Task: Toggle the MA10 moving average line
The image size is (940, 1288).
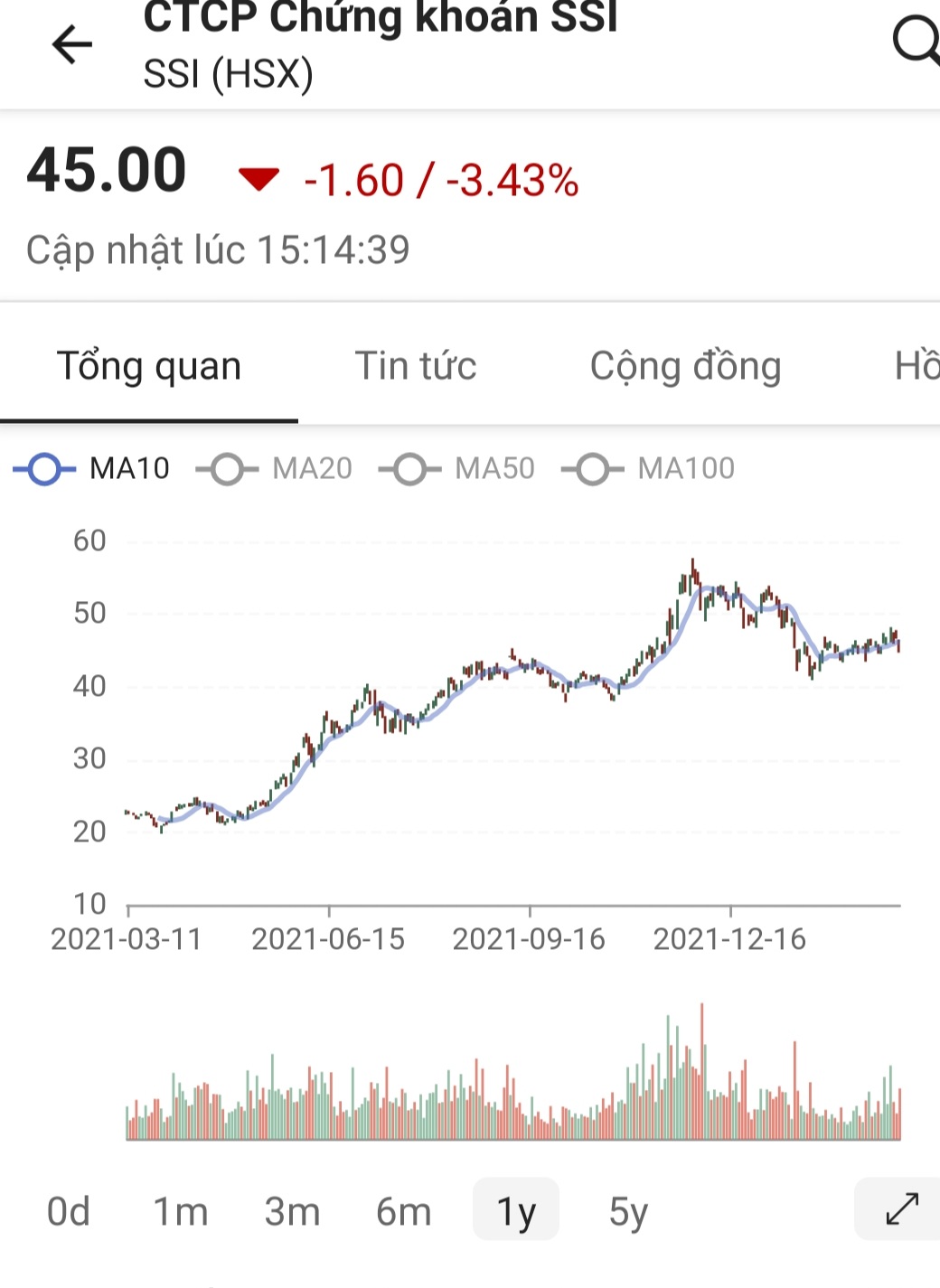Action: (x=92, y=469)
